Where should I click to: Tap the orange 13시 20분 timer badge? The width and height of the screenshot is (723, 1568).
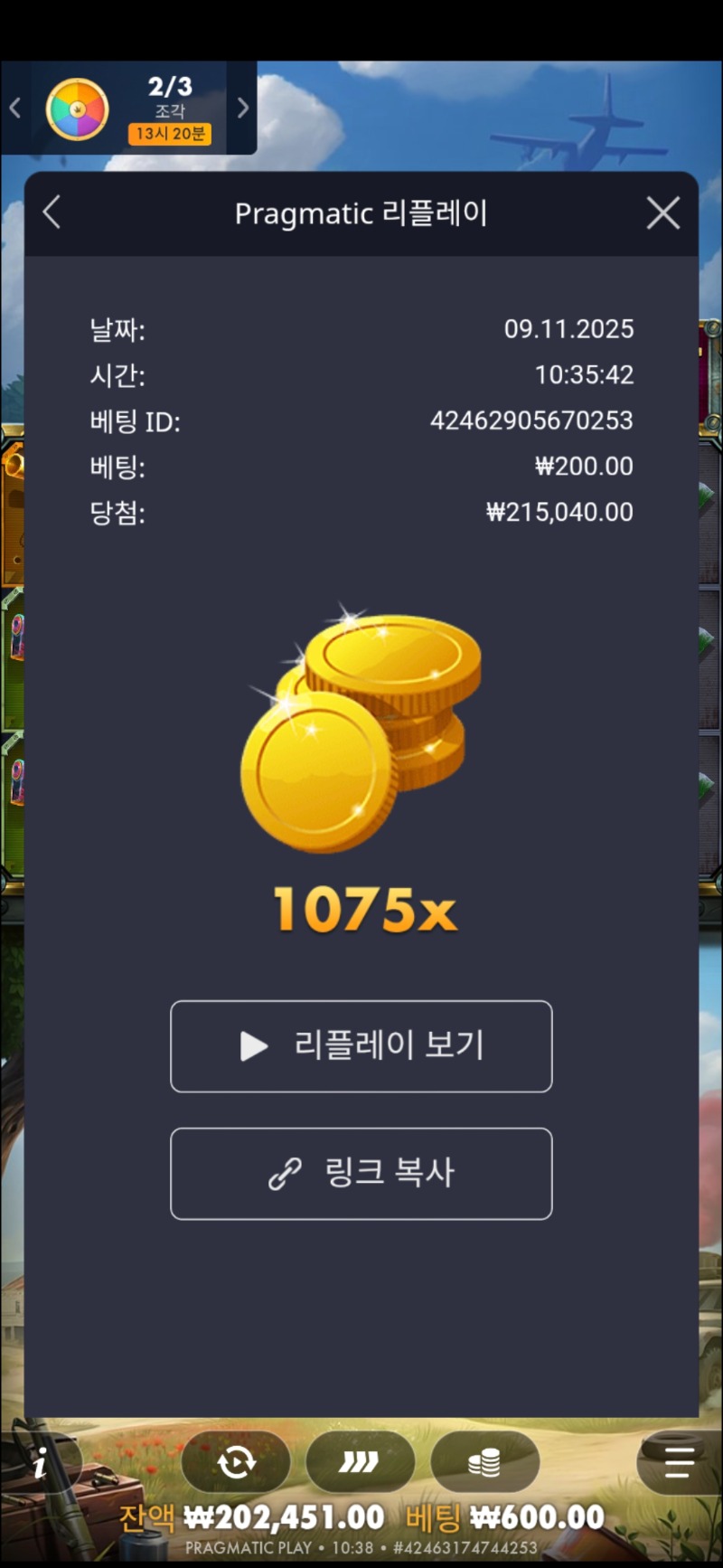pyautogui.click(x=171, y=134)
